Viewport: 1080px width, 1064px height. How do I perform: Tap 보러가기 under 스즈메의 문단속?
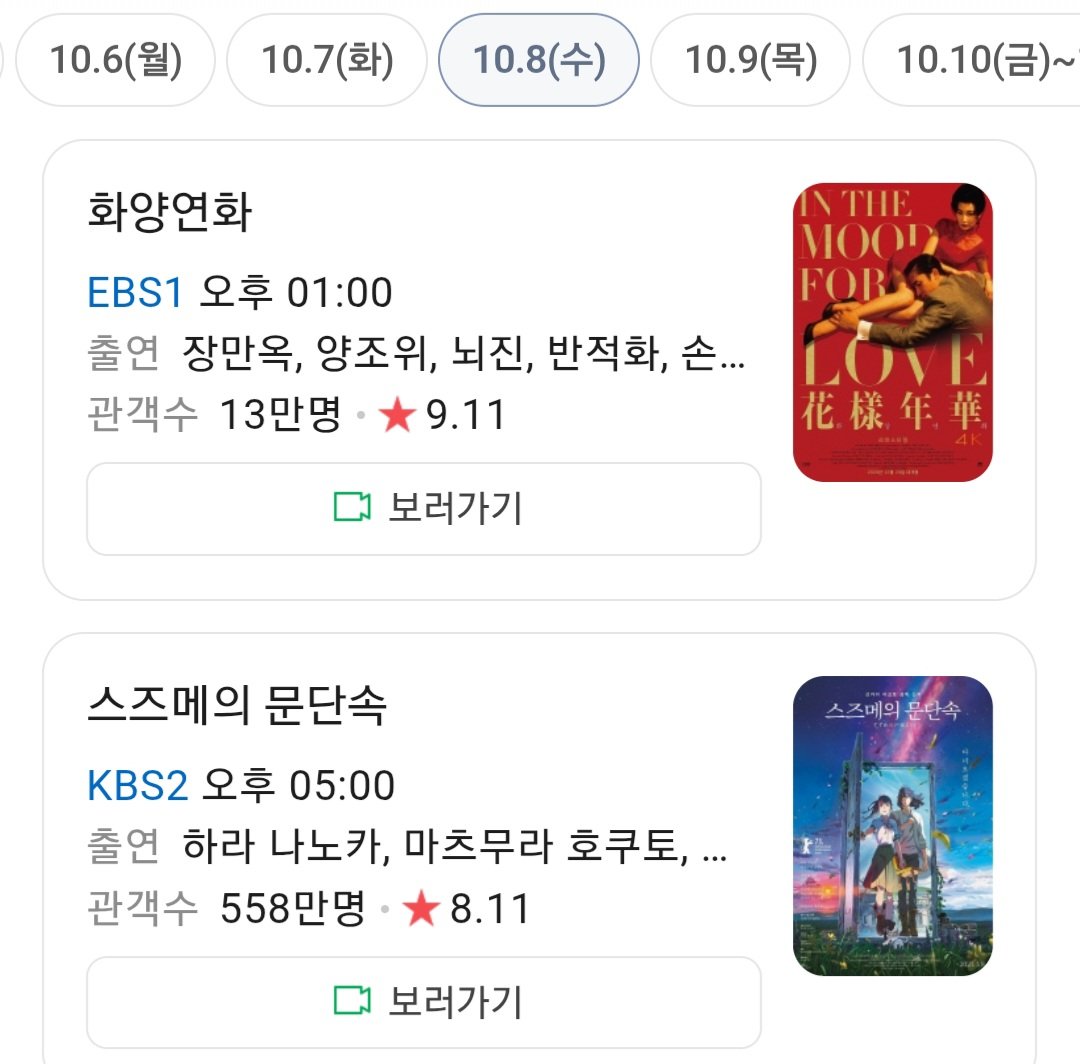424,1002
